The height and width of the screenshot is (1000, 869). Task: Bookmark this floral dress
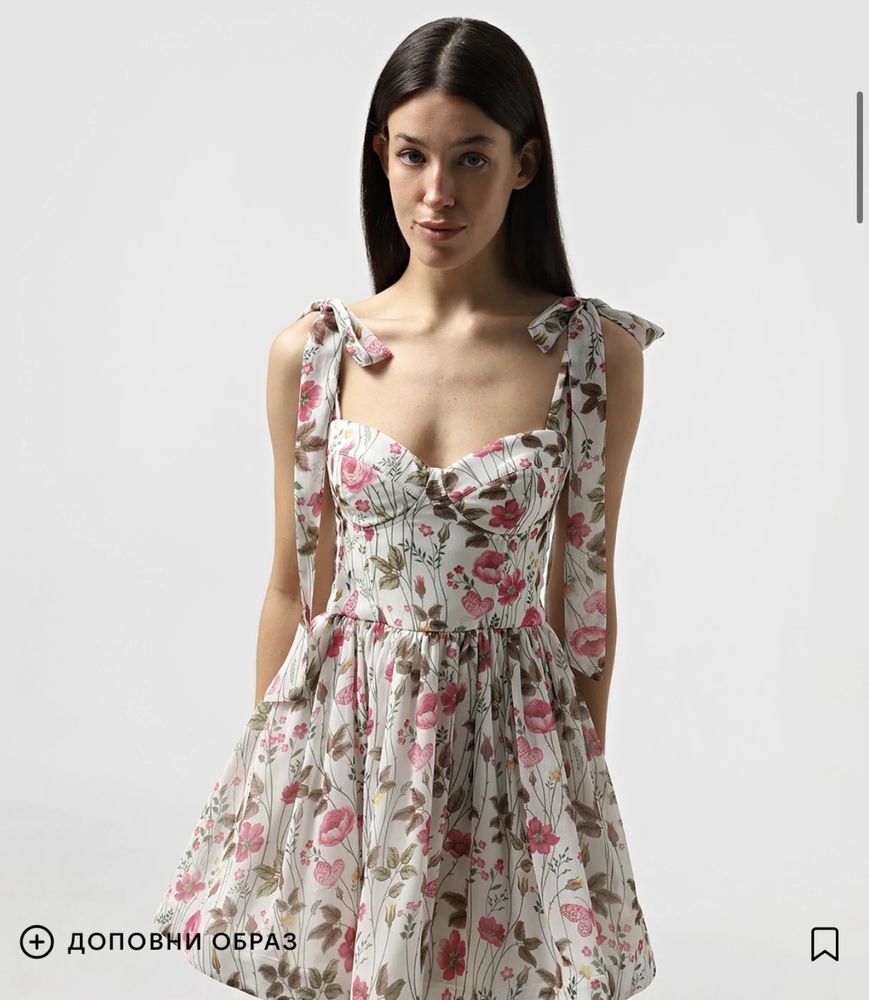[824, 943]
